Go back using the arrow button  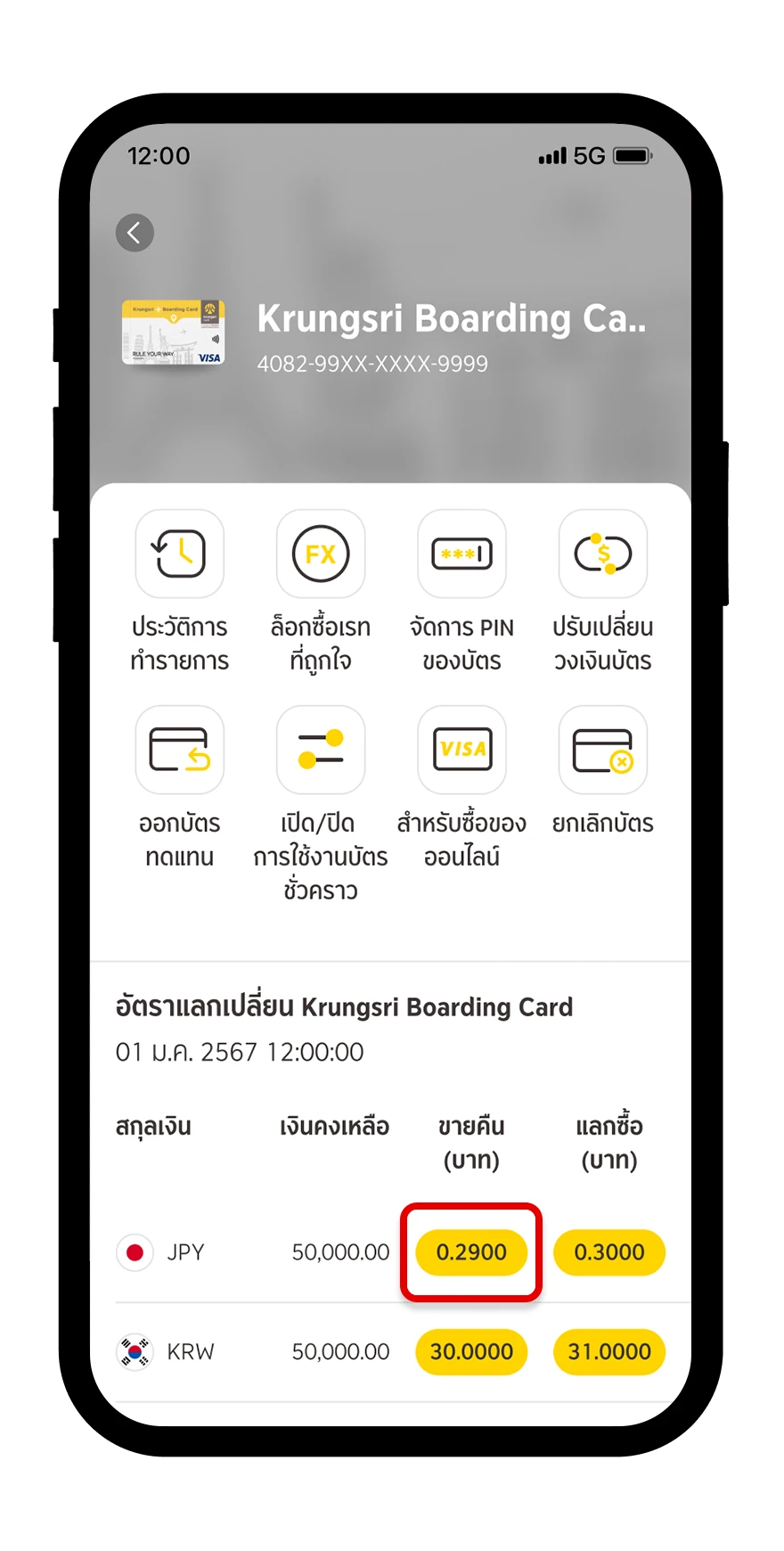point(135,234)
